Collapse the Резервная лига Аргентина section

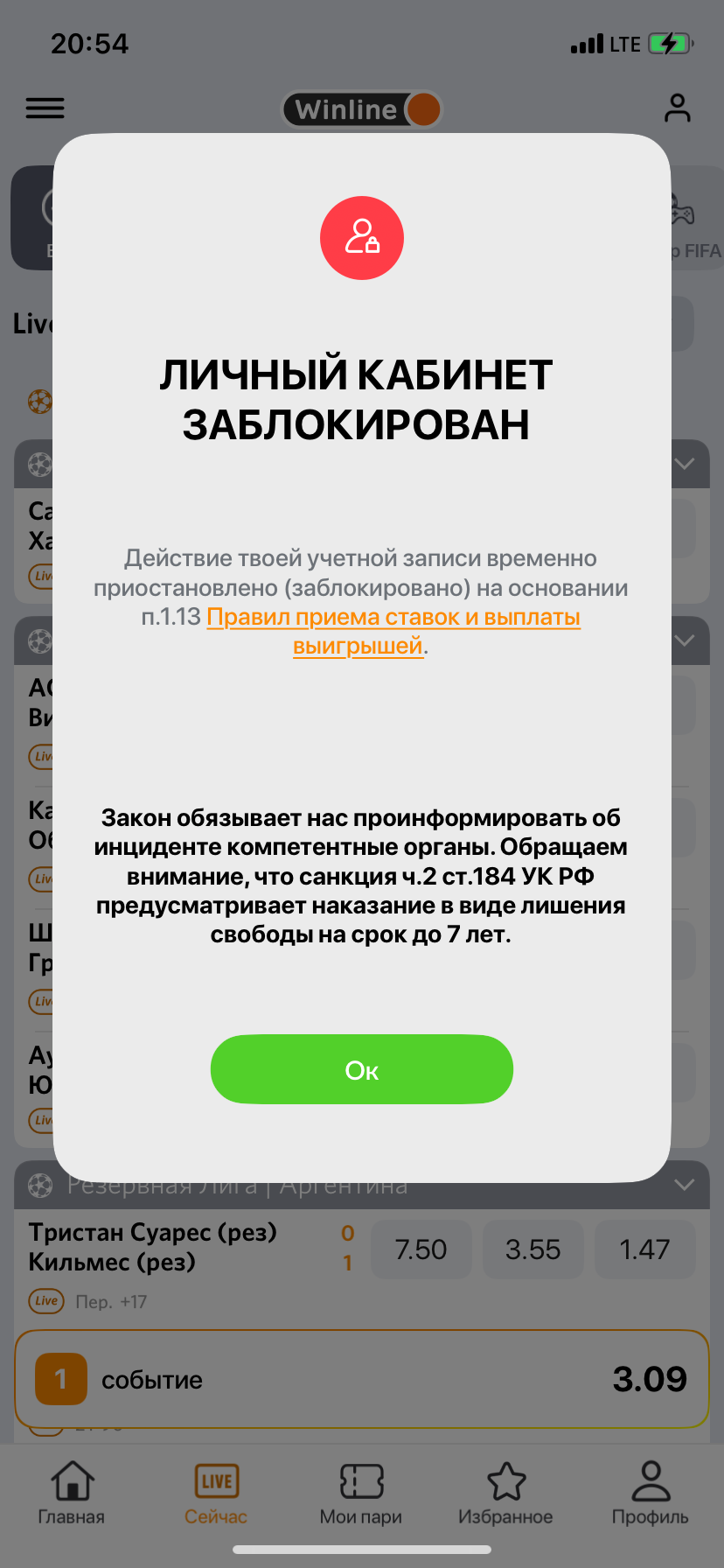pyautogui.click(x=685, y=1185)
